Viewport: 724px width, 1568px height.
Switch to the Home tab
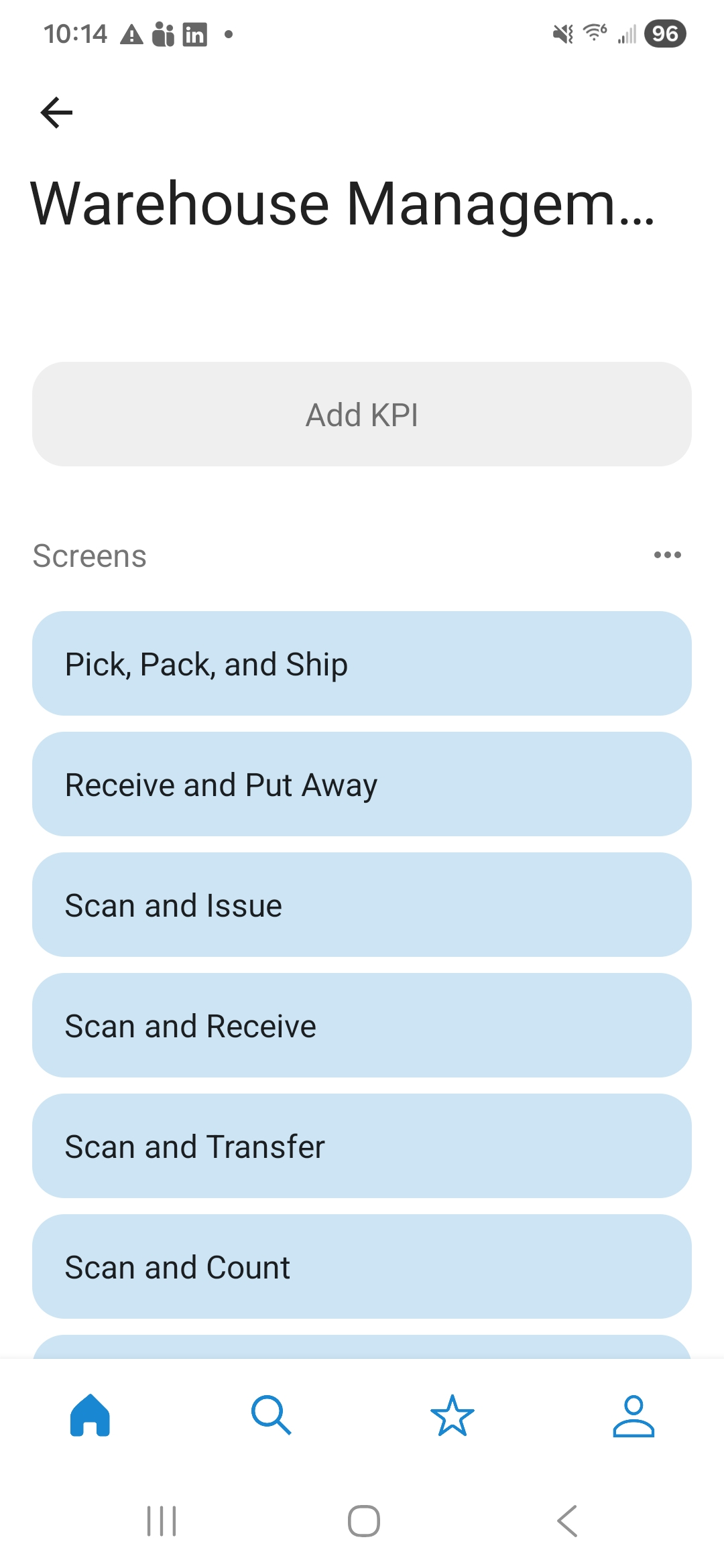coord(90,1415)
